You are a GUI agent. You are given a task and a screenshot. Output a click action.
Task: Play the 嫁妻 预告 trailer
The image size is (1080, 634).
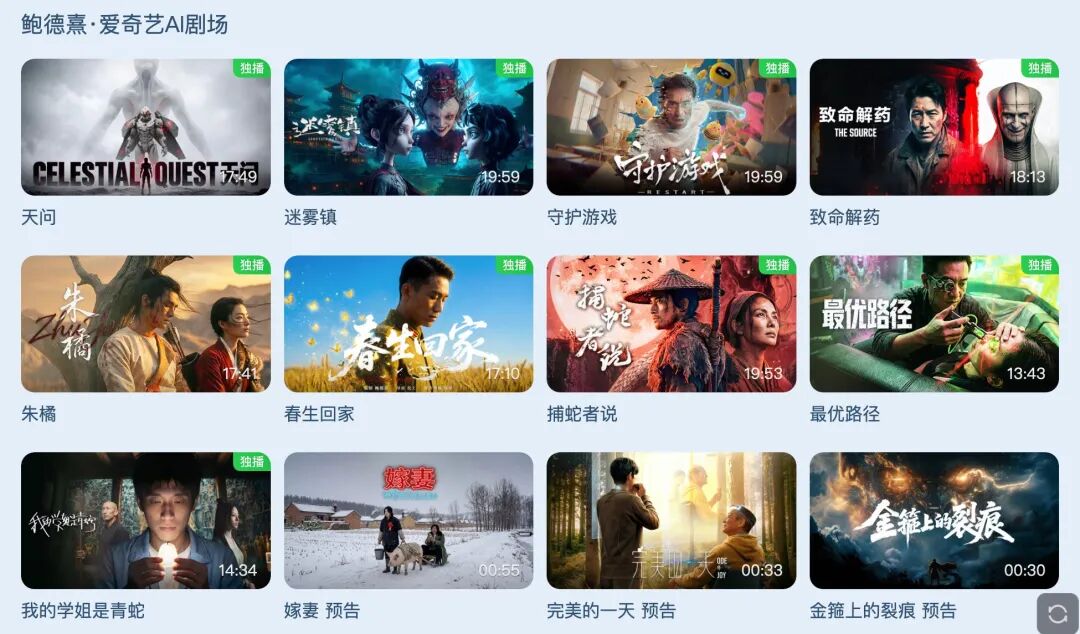(408, 520)
